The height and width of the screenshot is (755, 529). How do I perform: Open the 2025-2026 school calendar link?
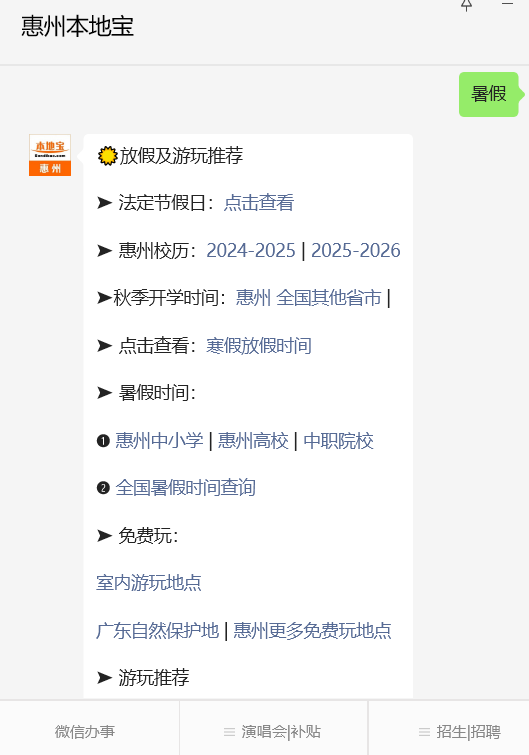pyautogui.click(x=356, y=250)
